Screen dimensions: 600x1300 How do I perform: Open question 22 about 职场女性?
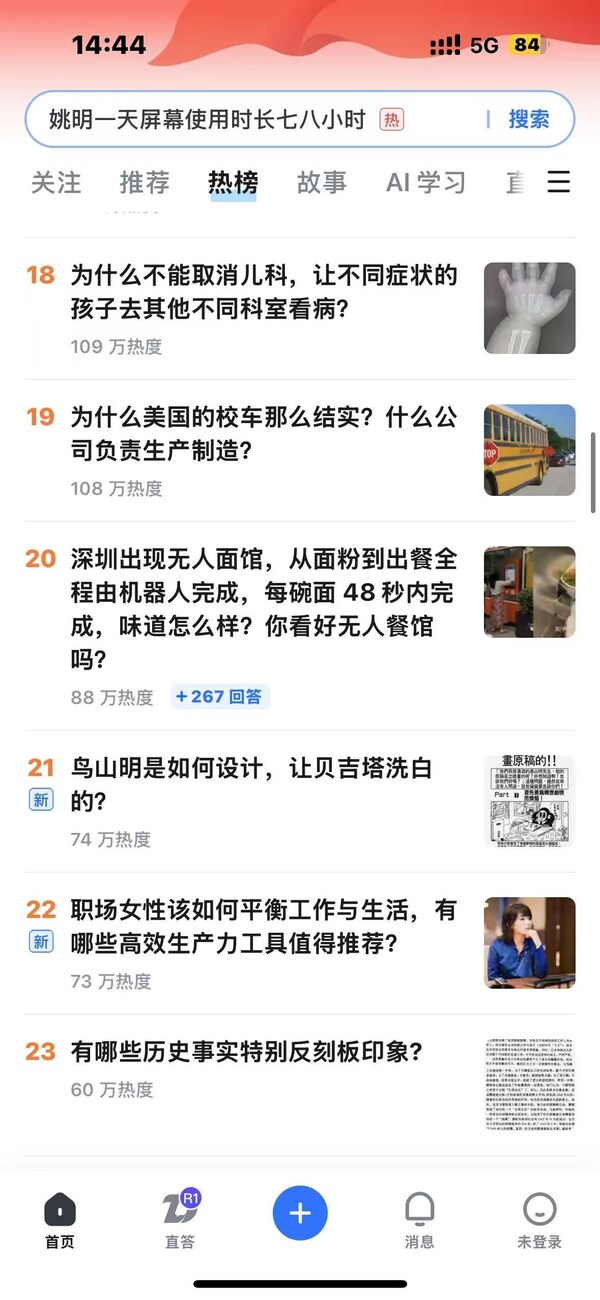[x=264, y=927]
